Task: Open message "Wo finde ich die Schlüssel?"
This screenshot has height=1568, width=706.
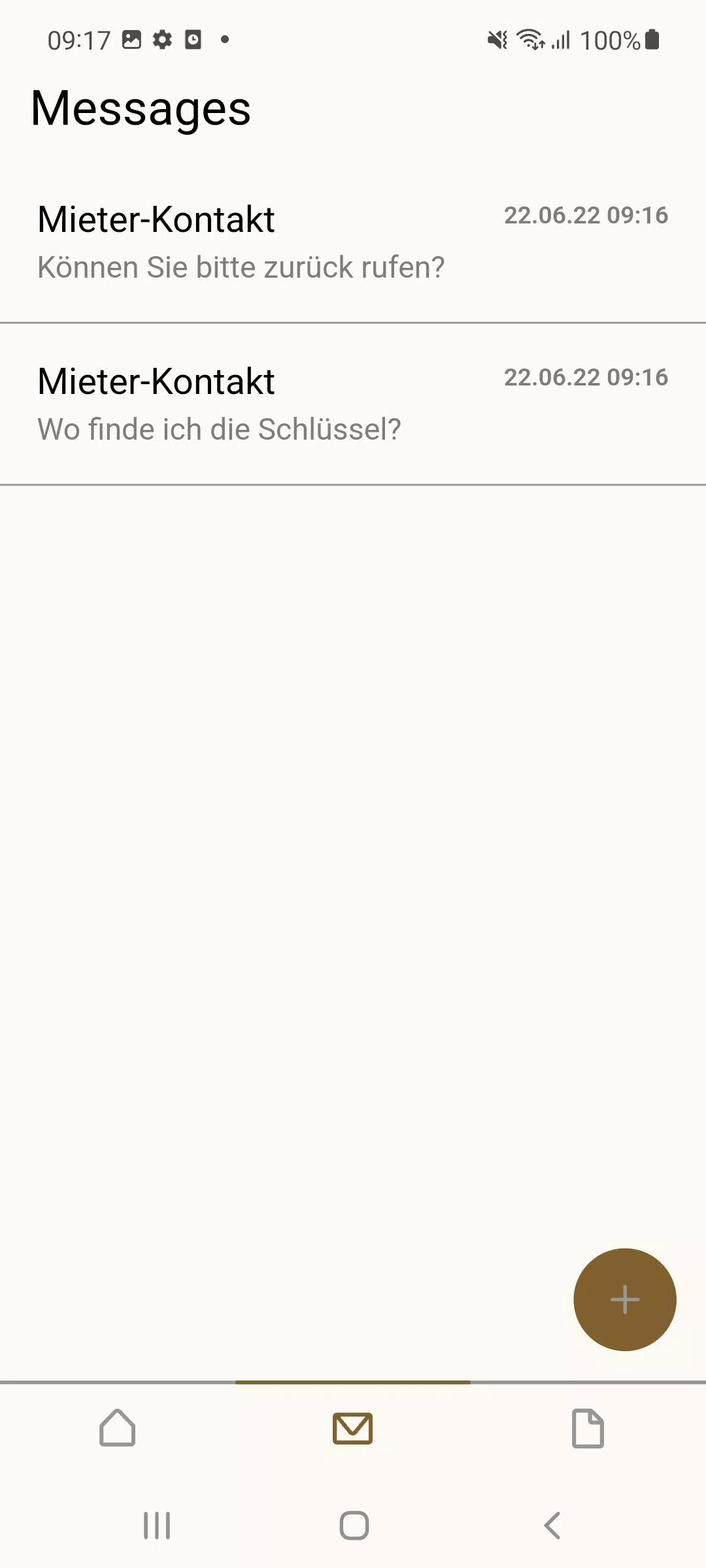Action: tap(353, 404)
